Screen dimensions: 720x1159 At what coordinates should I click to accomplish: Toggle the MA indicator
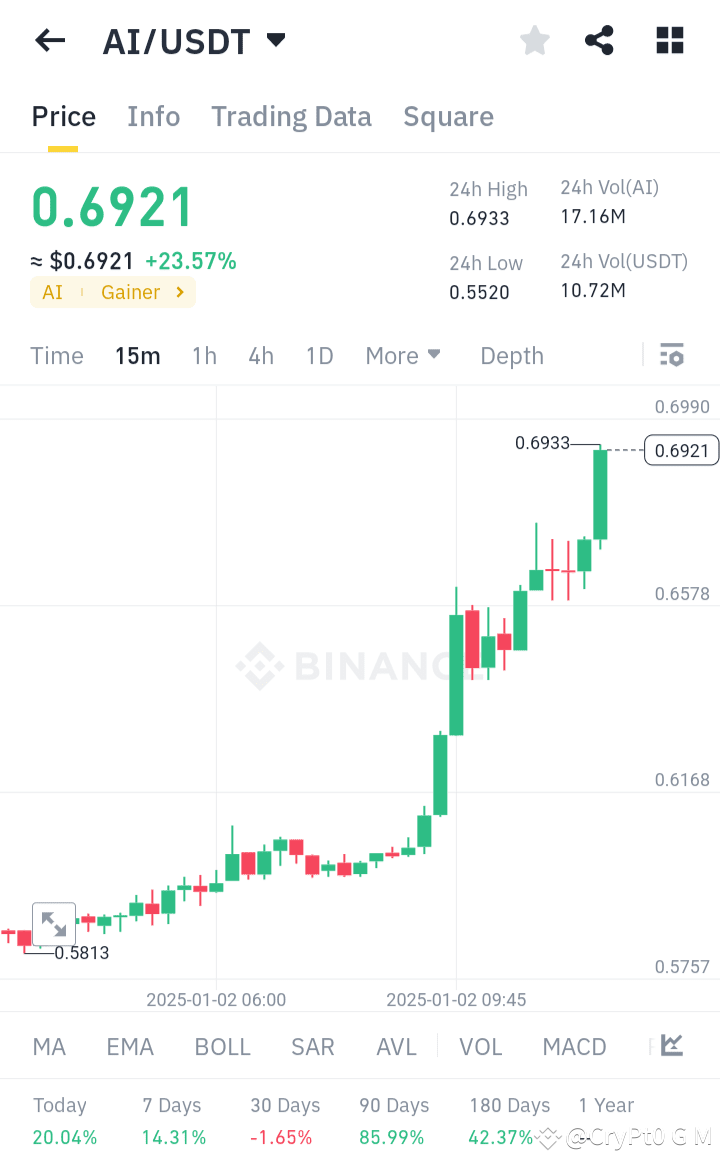pyautogui.click(x=48, y=1046)
